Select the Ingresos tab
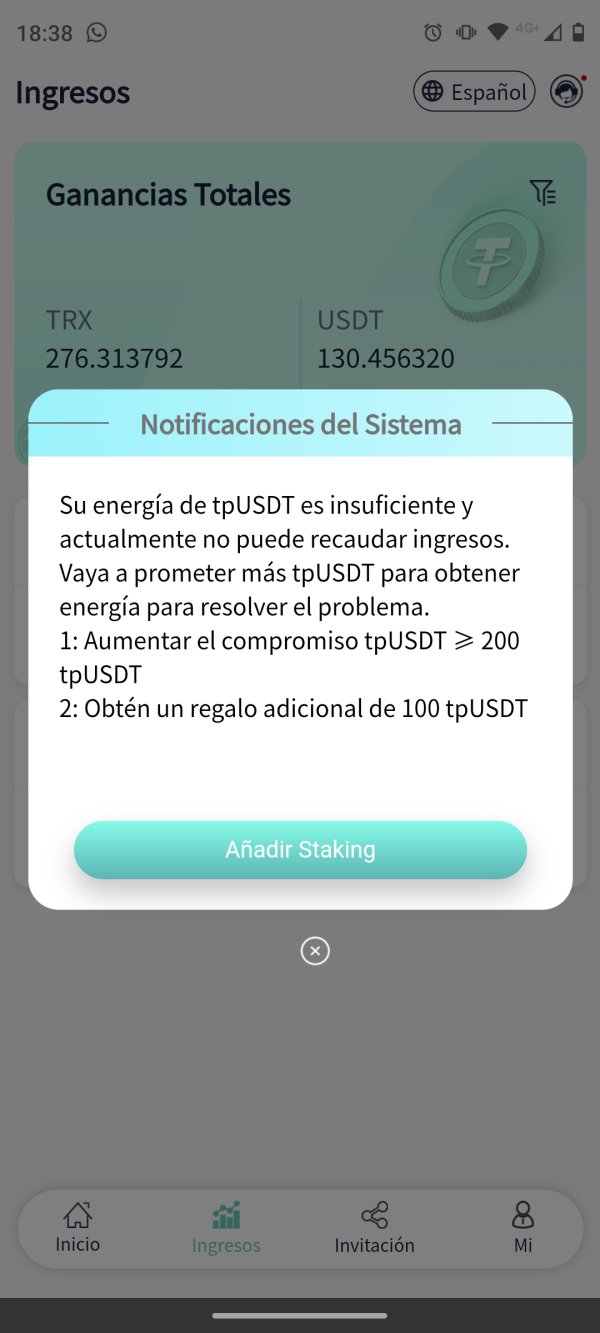The height and width of the screenshot is (1333, 600). (226, 1228)
